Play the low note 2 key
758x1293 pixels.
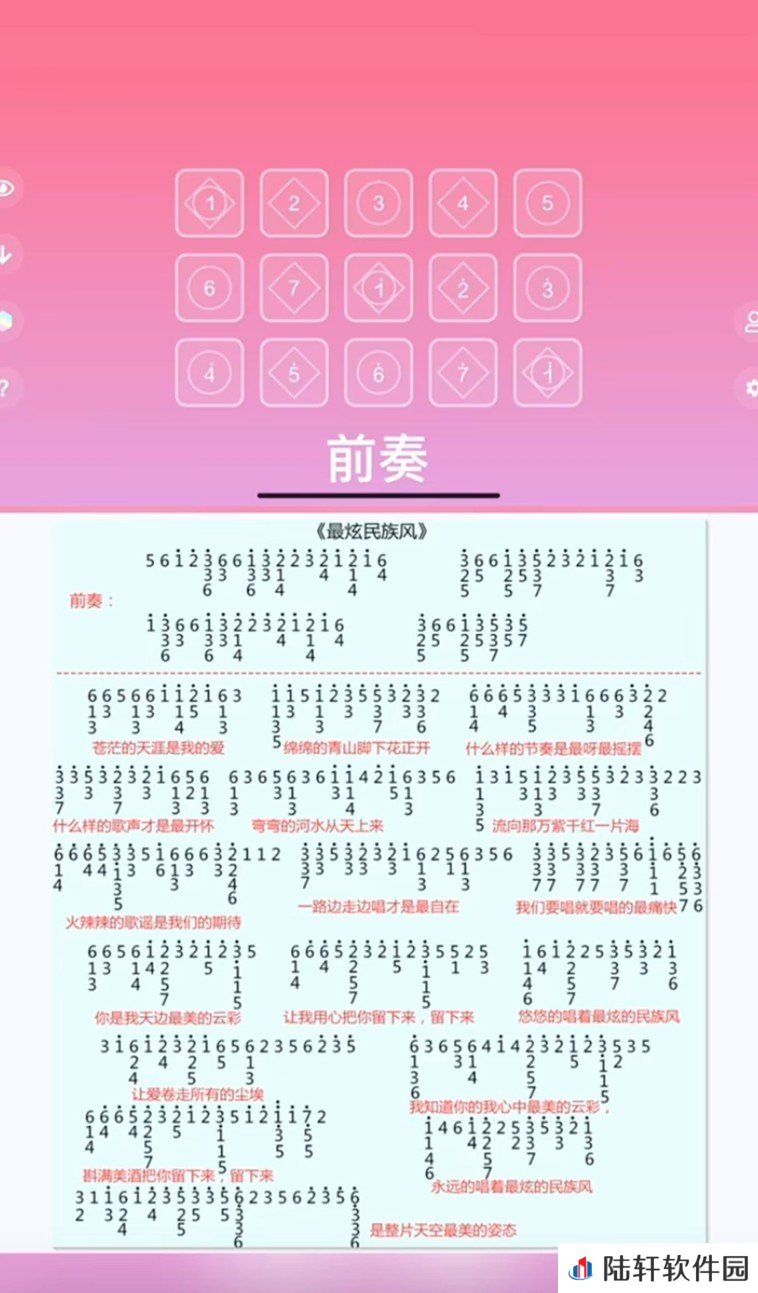tap(294, 204)
